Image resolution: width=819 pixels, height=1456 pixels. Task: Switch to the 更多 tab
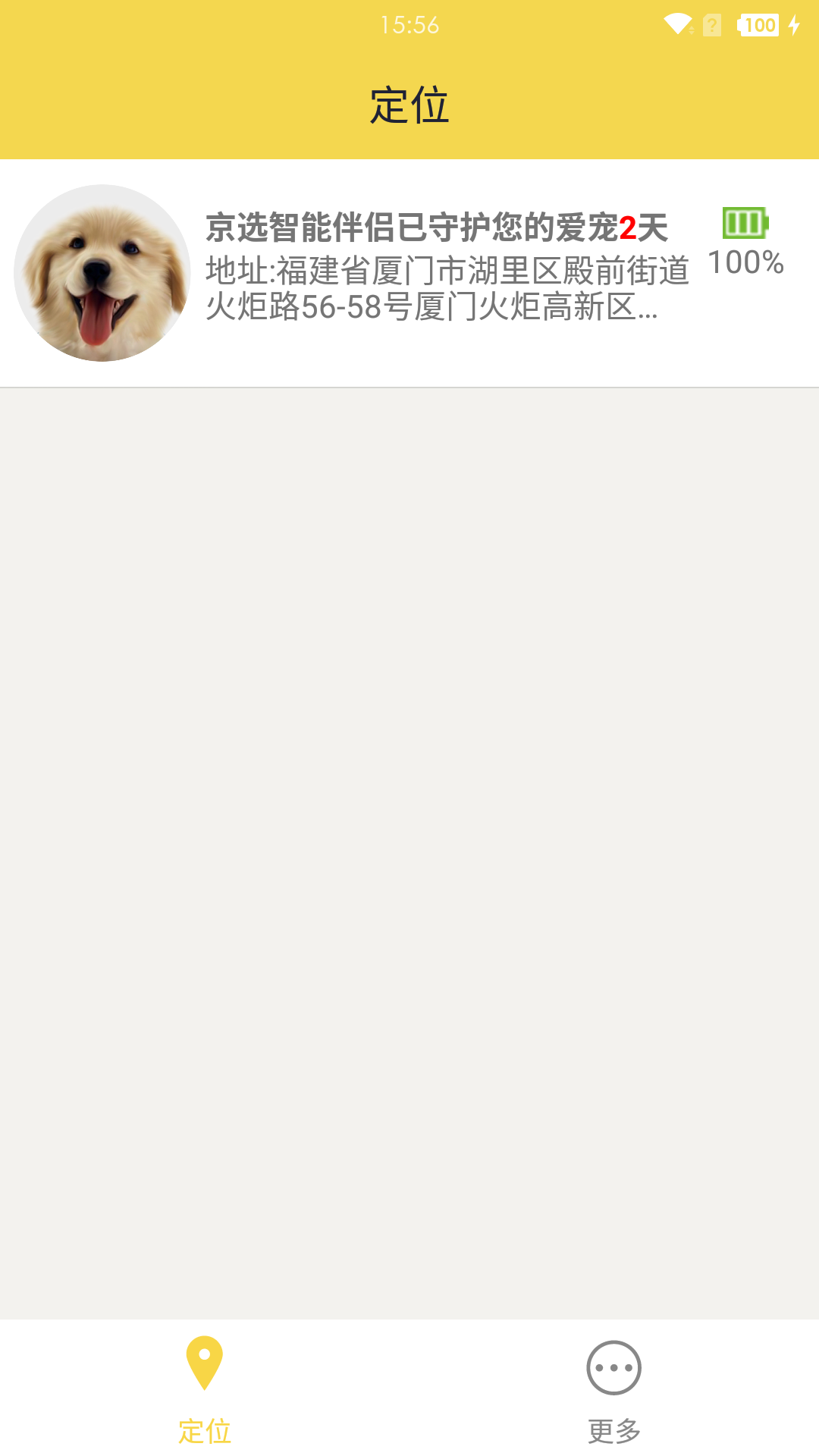[613, 1389]
